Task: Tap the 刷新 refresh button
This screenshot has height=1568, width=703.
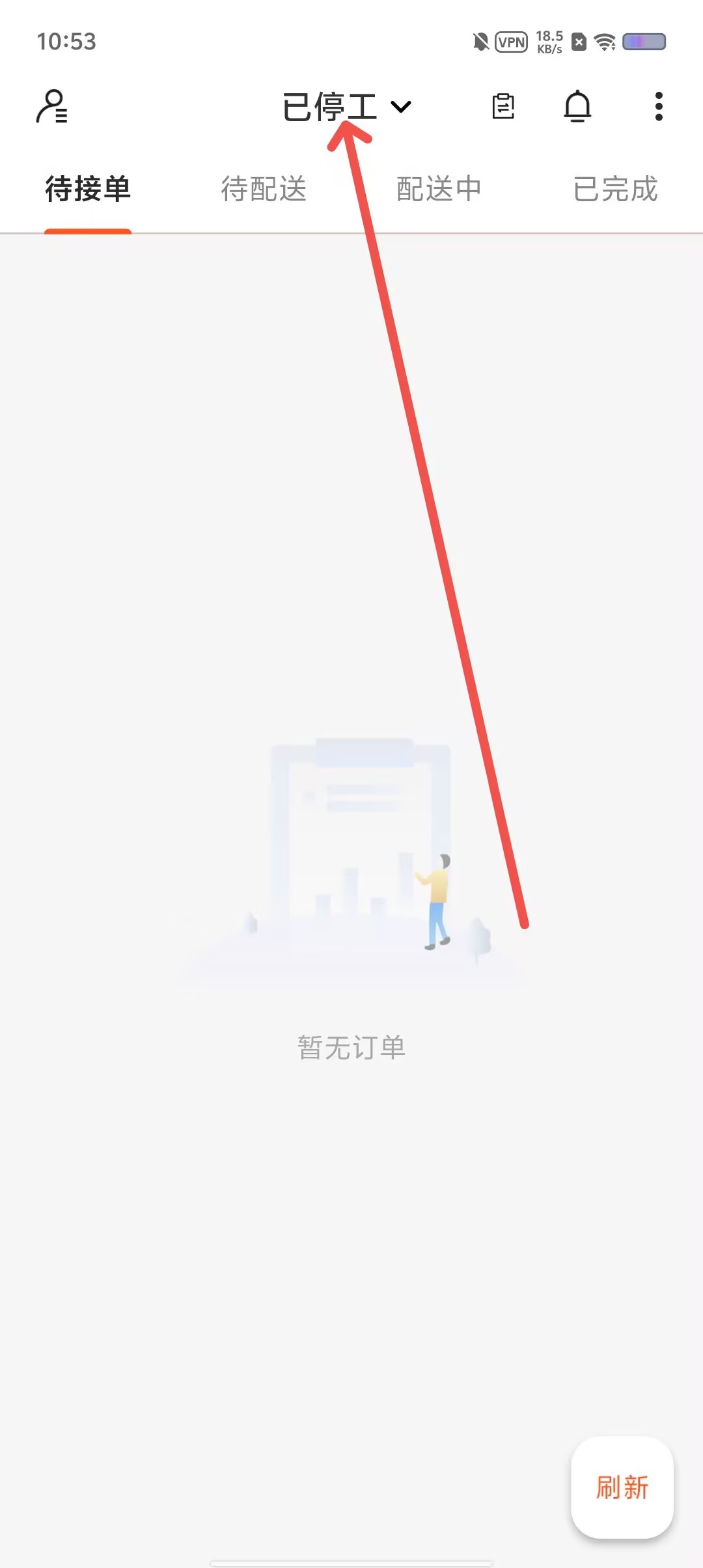Action: [x=622, y=1488]
